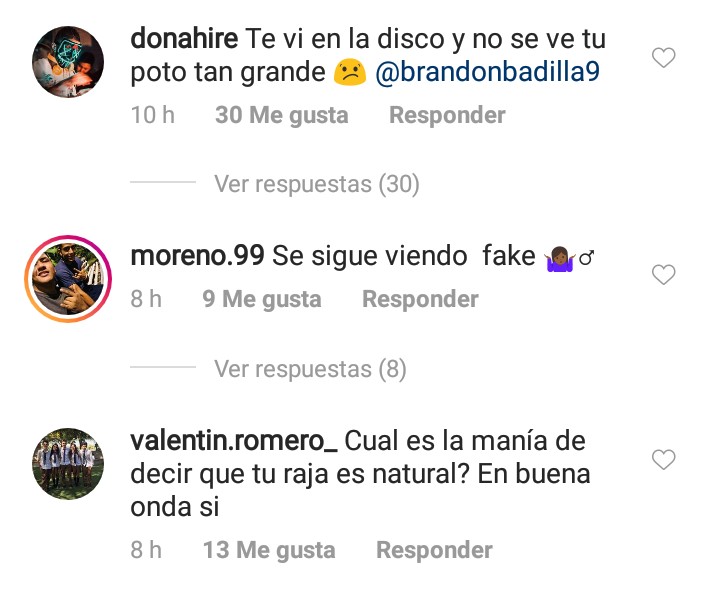Open donahire's profile picture
720x597 pixels.
69,62
